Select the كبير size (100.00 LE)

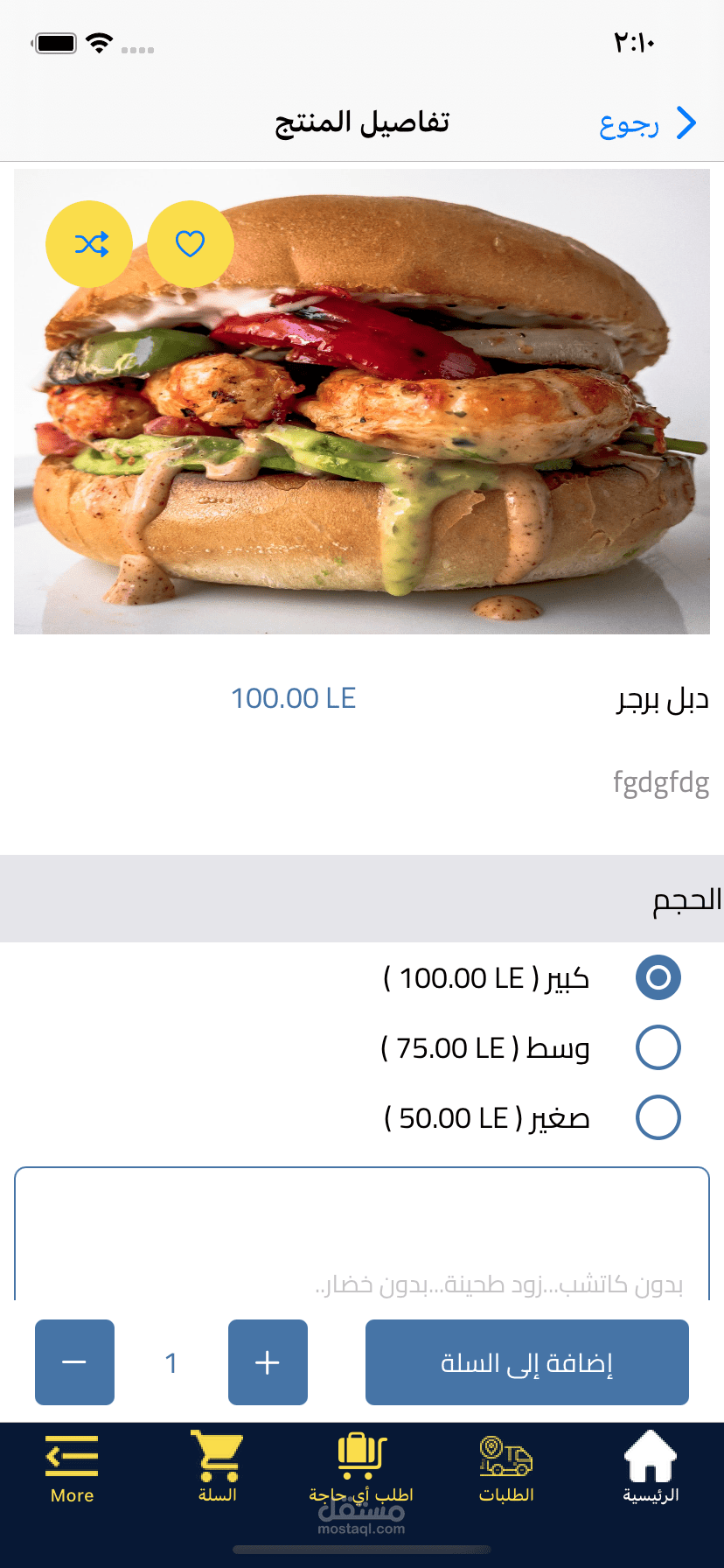pos(658,977)
